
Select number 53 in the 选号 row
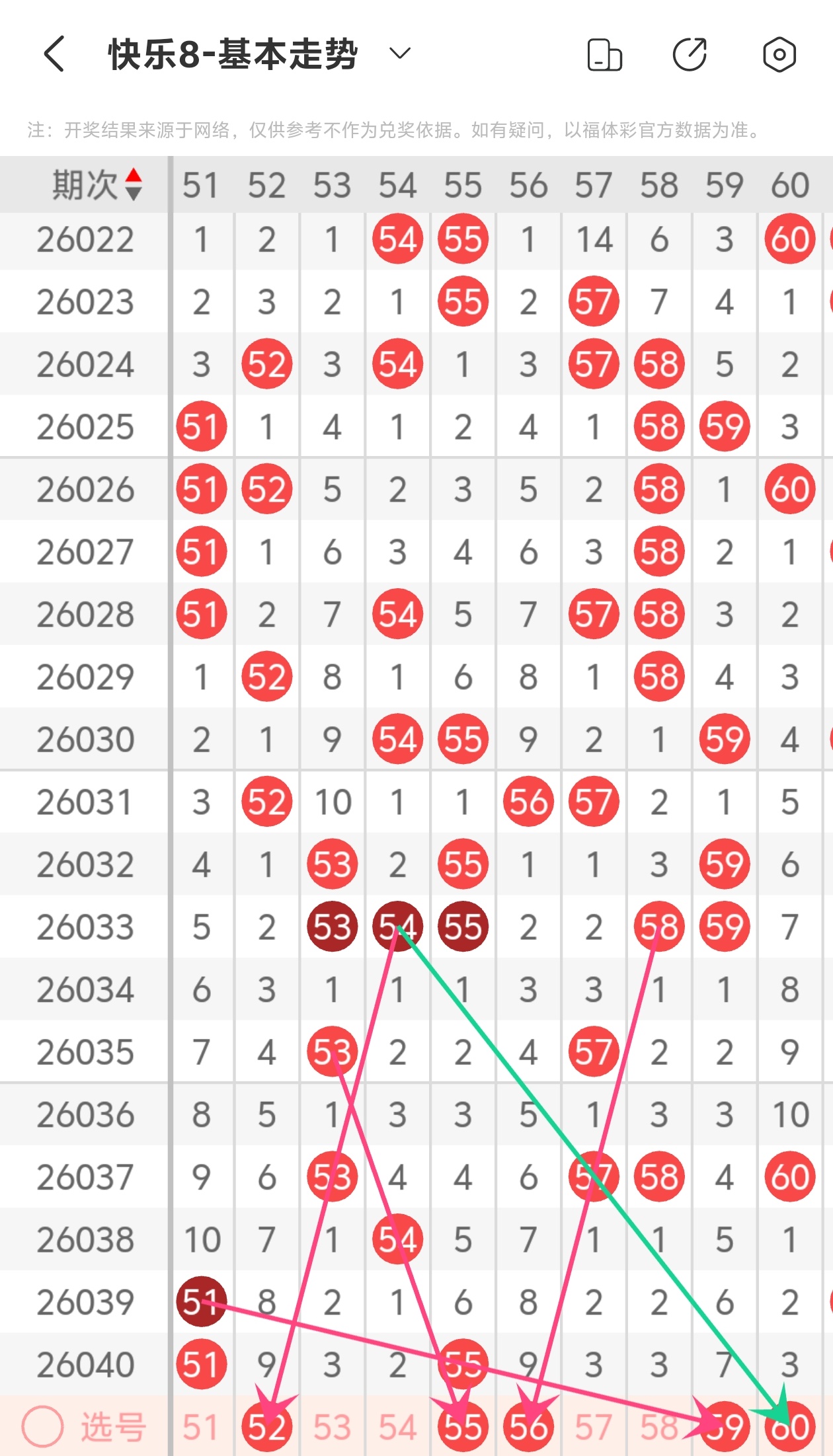332,1427
